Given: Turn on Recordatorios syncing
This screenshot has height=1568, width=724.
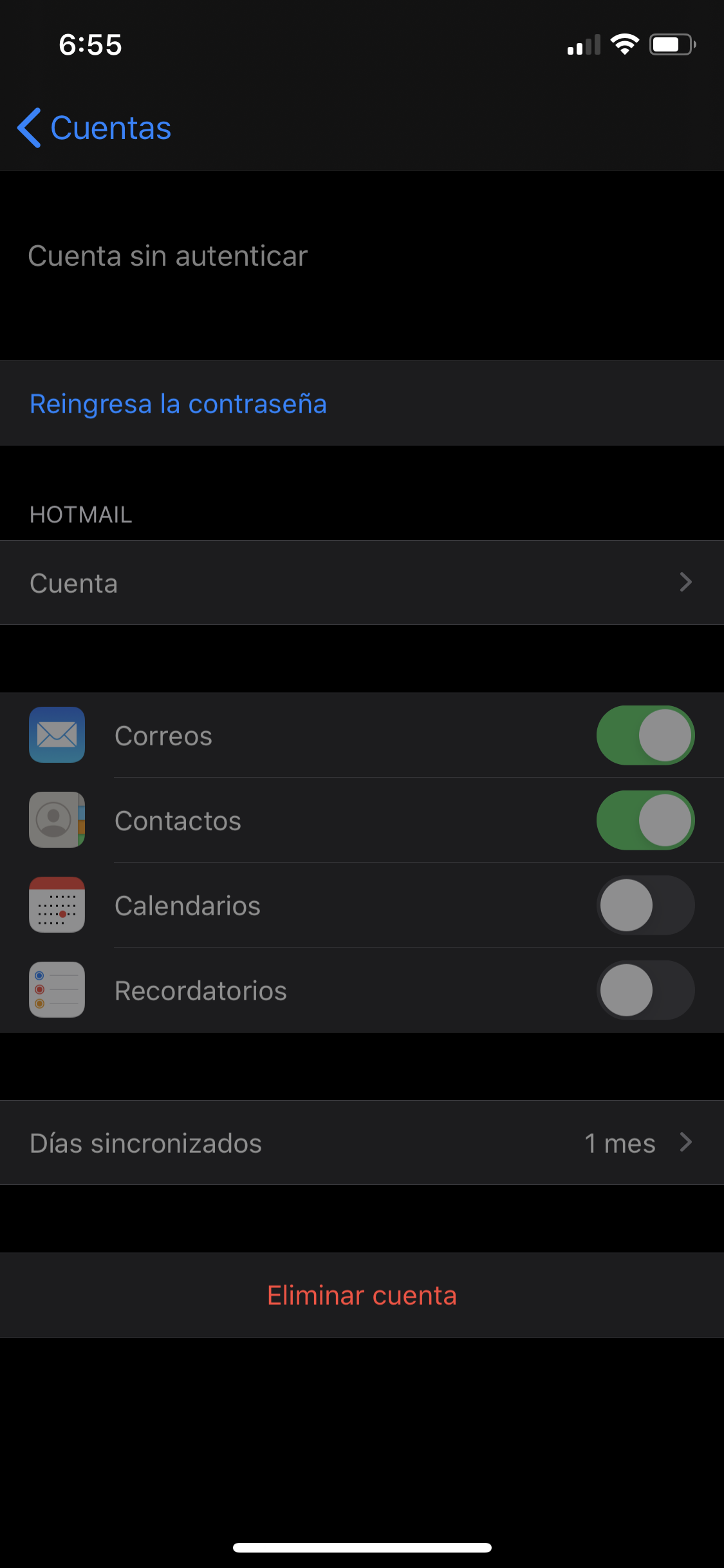Looking at the screenshot, I should pyautogui.click(x=645, y=991).
